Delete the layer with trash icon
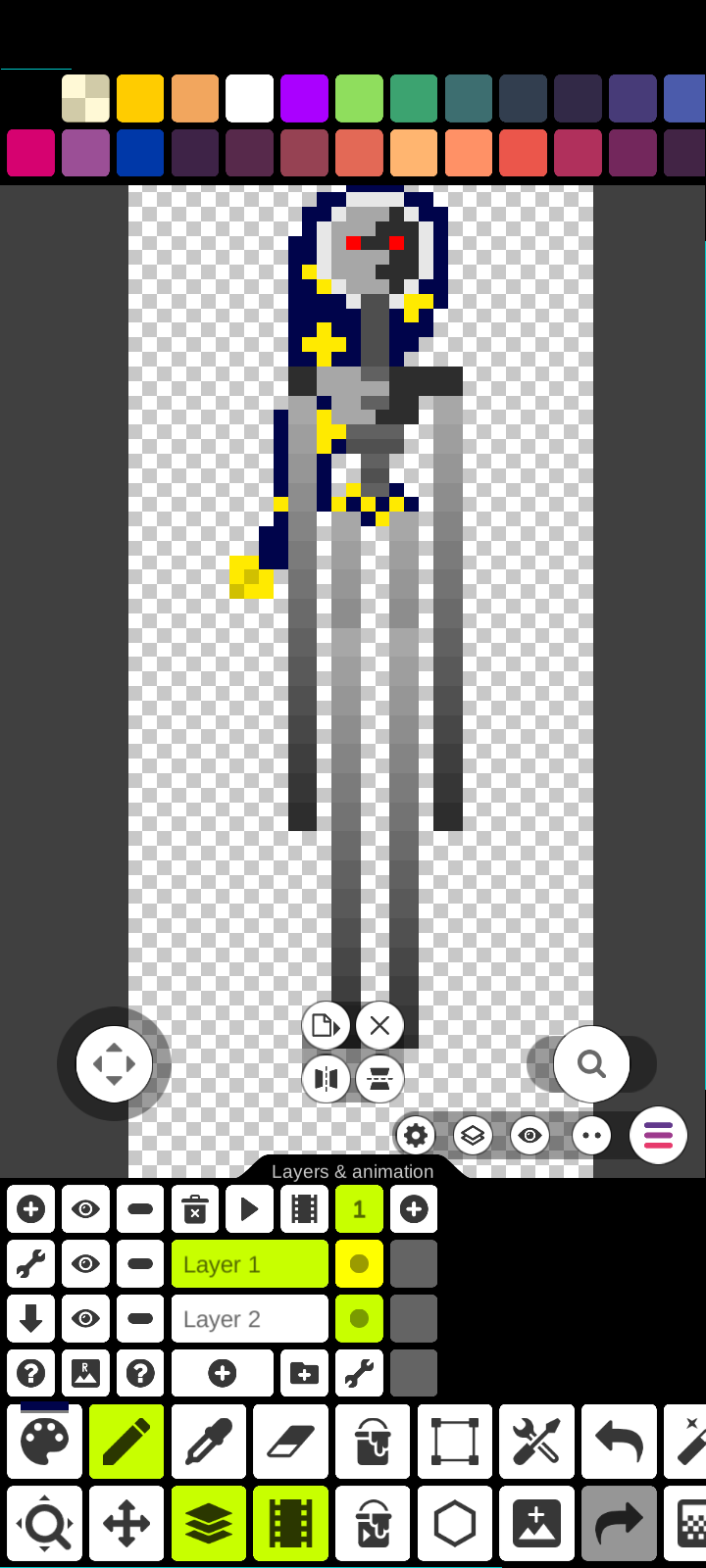 (x=195, y=1209)
